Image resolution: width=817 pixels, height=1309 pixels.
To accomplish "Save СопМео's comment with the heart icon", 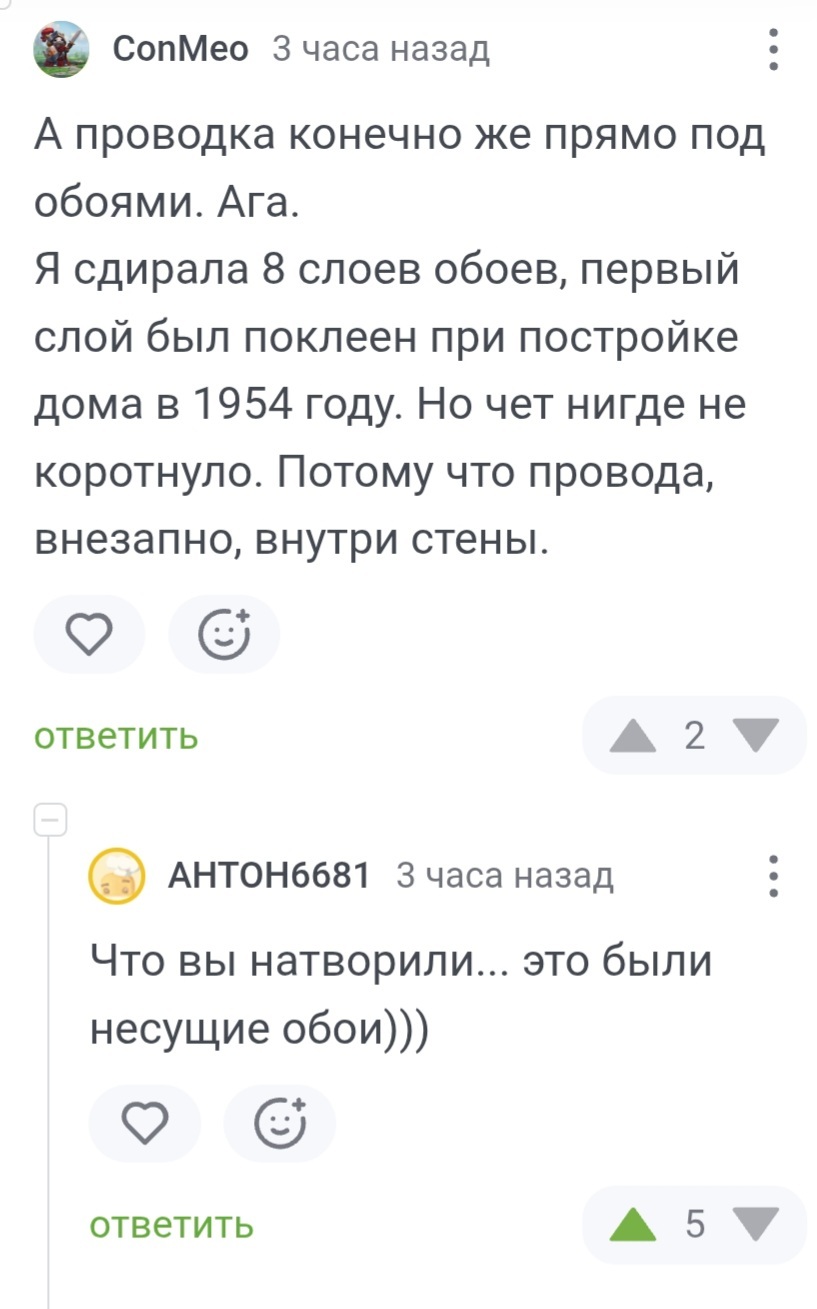I will pyautogui.click(x=89, y=634).
